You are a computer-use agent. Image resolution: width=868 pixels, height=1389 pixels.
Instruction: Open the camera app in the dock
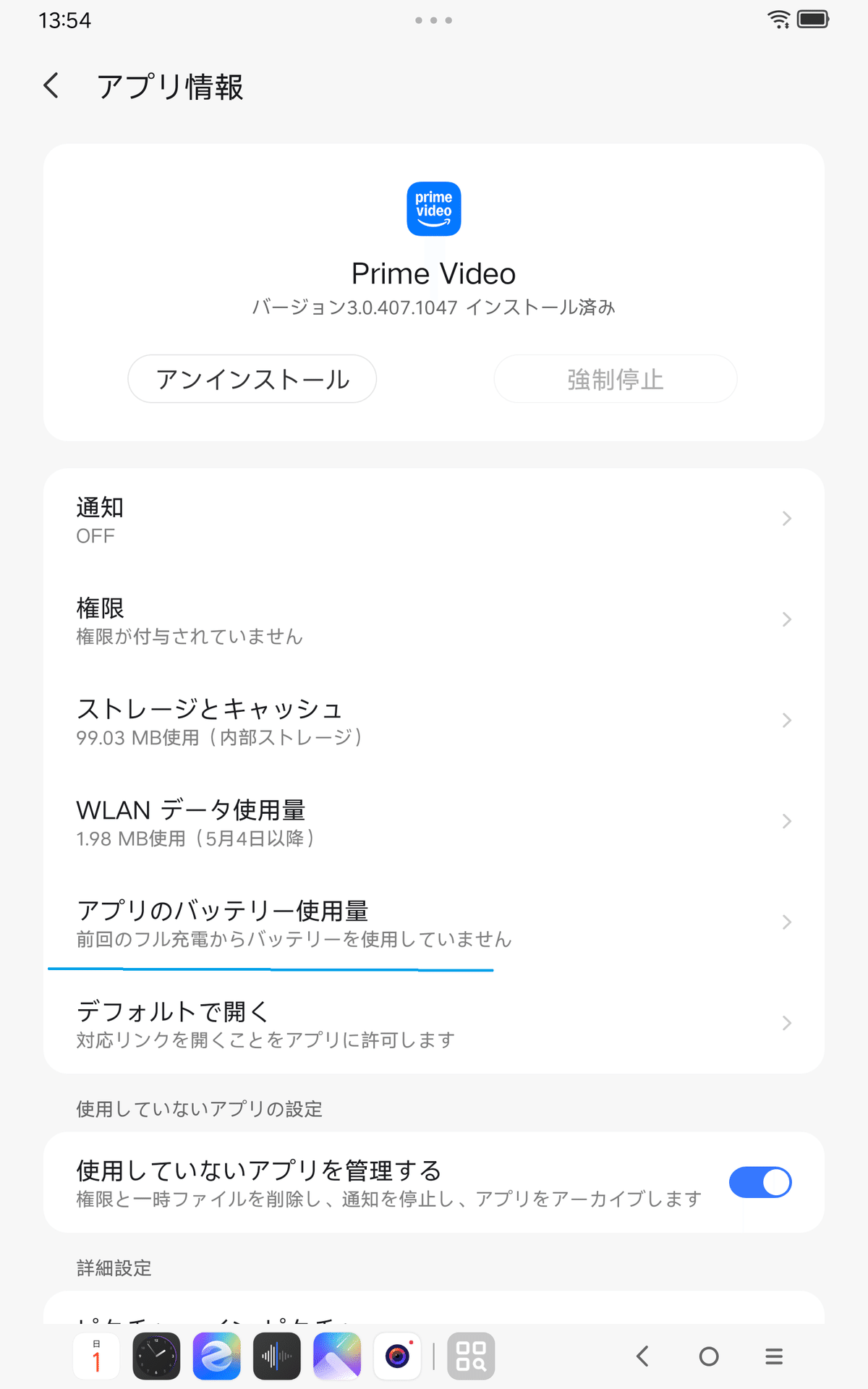(397, 1356)
